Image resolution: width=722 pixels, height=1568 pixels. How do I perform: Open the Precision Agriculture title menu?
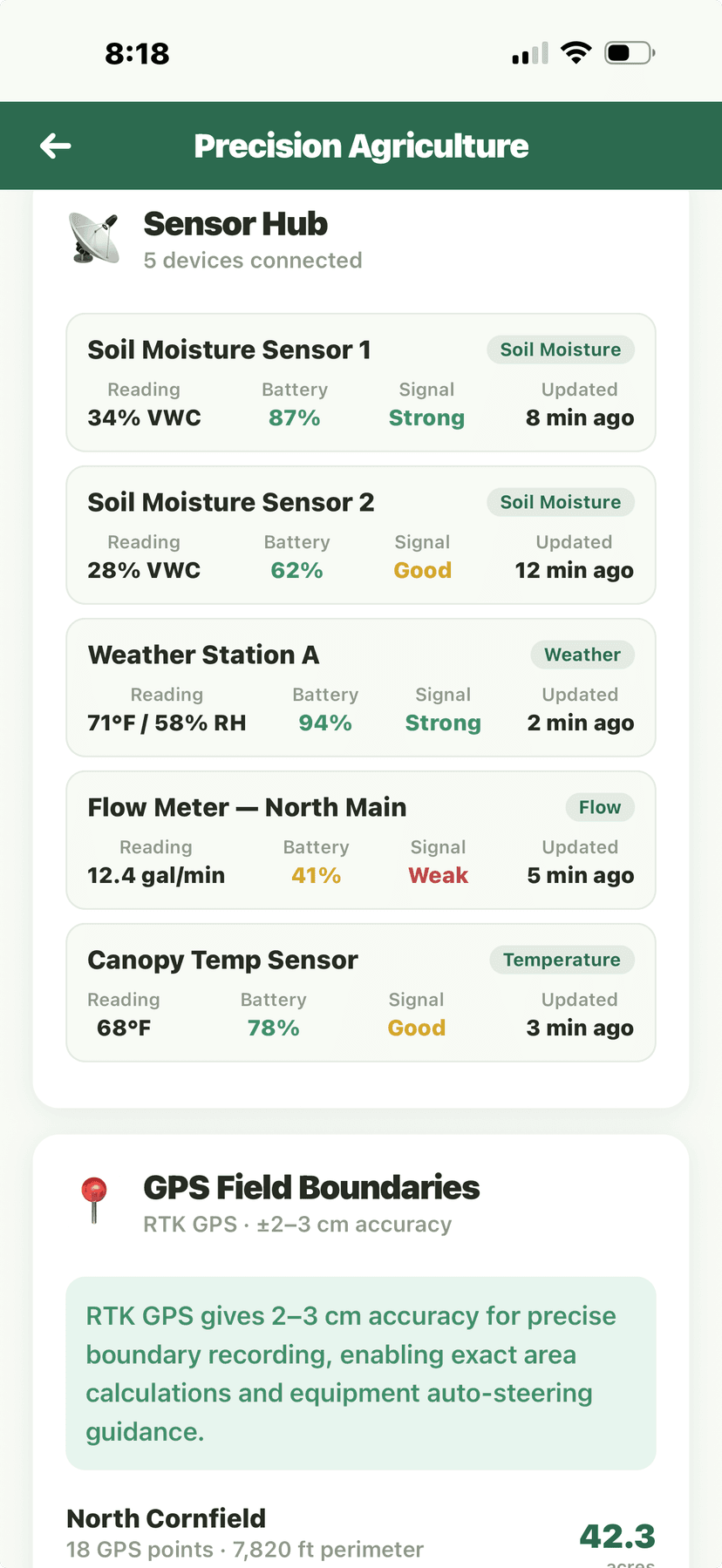coord(361,146)
